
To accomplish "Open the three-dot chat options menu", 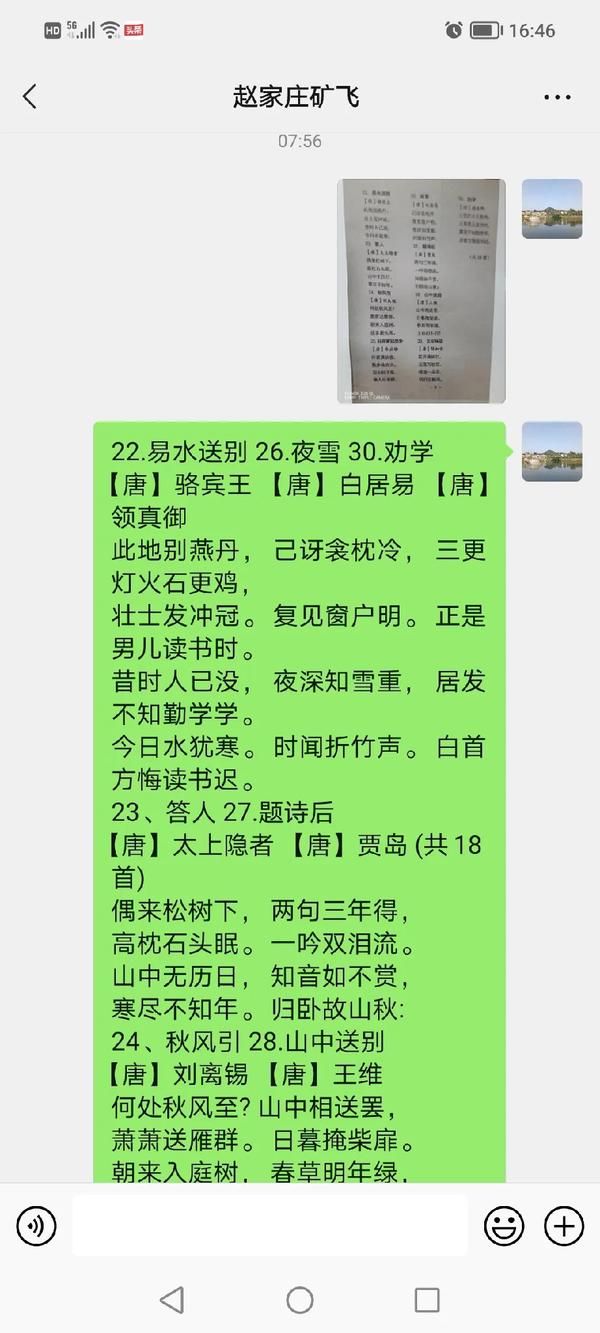I will (557, 97).
